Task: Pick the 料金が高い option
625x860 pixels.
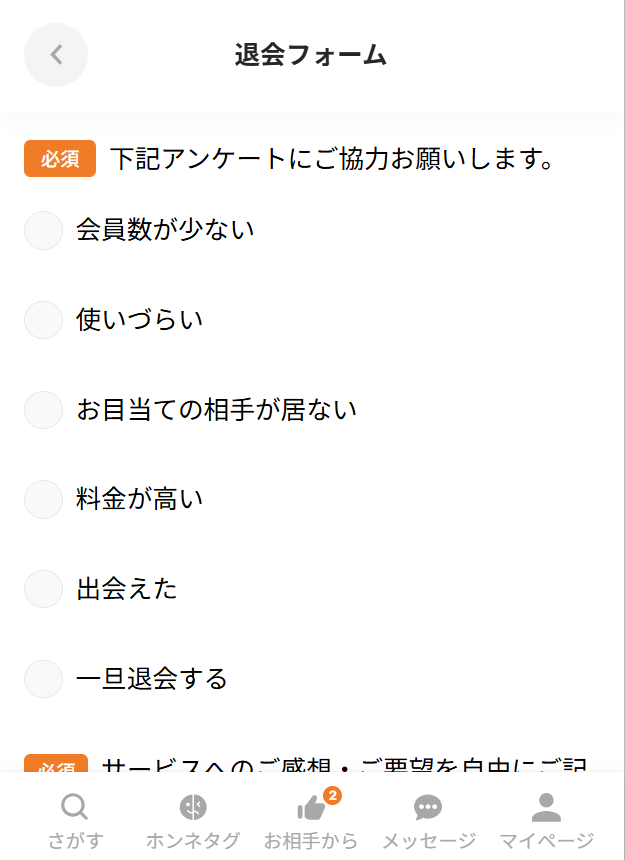Action: tap(44, 499)
